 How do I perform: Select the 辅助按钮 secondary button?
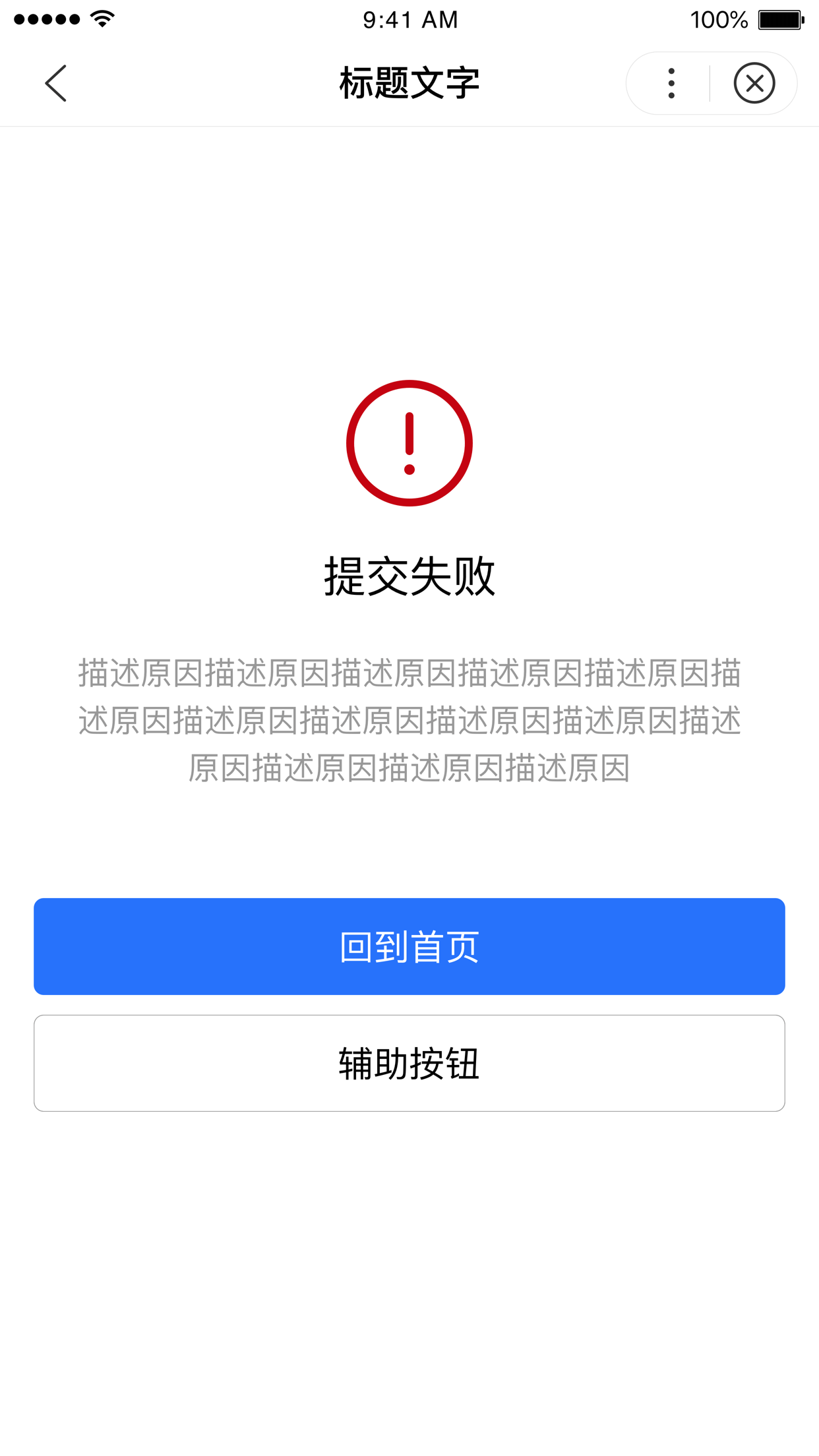pyautogui.click(x=409, y=1063)
